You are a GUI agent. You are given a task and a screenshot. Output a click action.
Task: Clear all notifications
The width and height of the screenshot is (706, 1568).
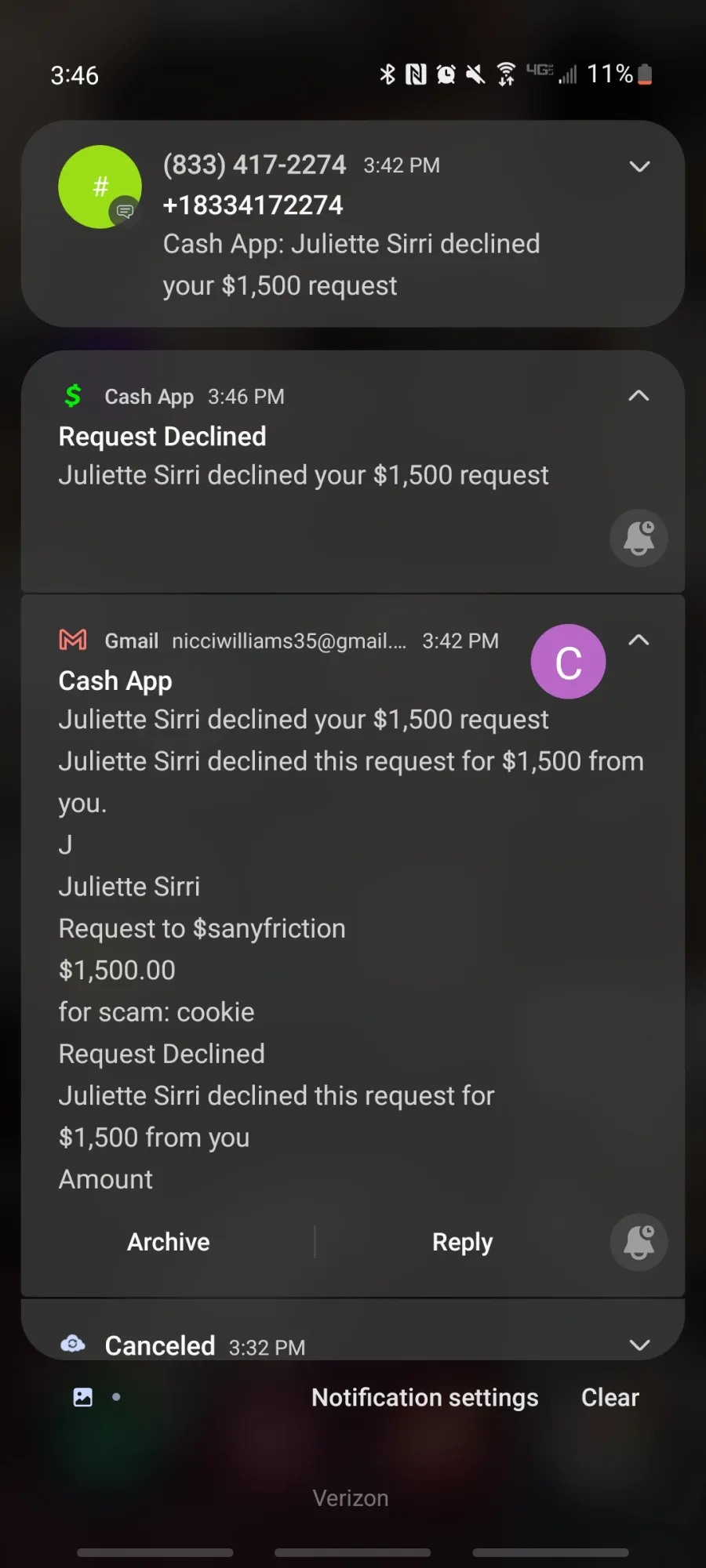pos(610,1397)
